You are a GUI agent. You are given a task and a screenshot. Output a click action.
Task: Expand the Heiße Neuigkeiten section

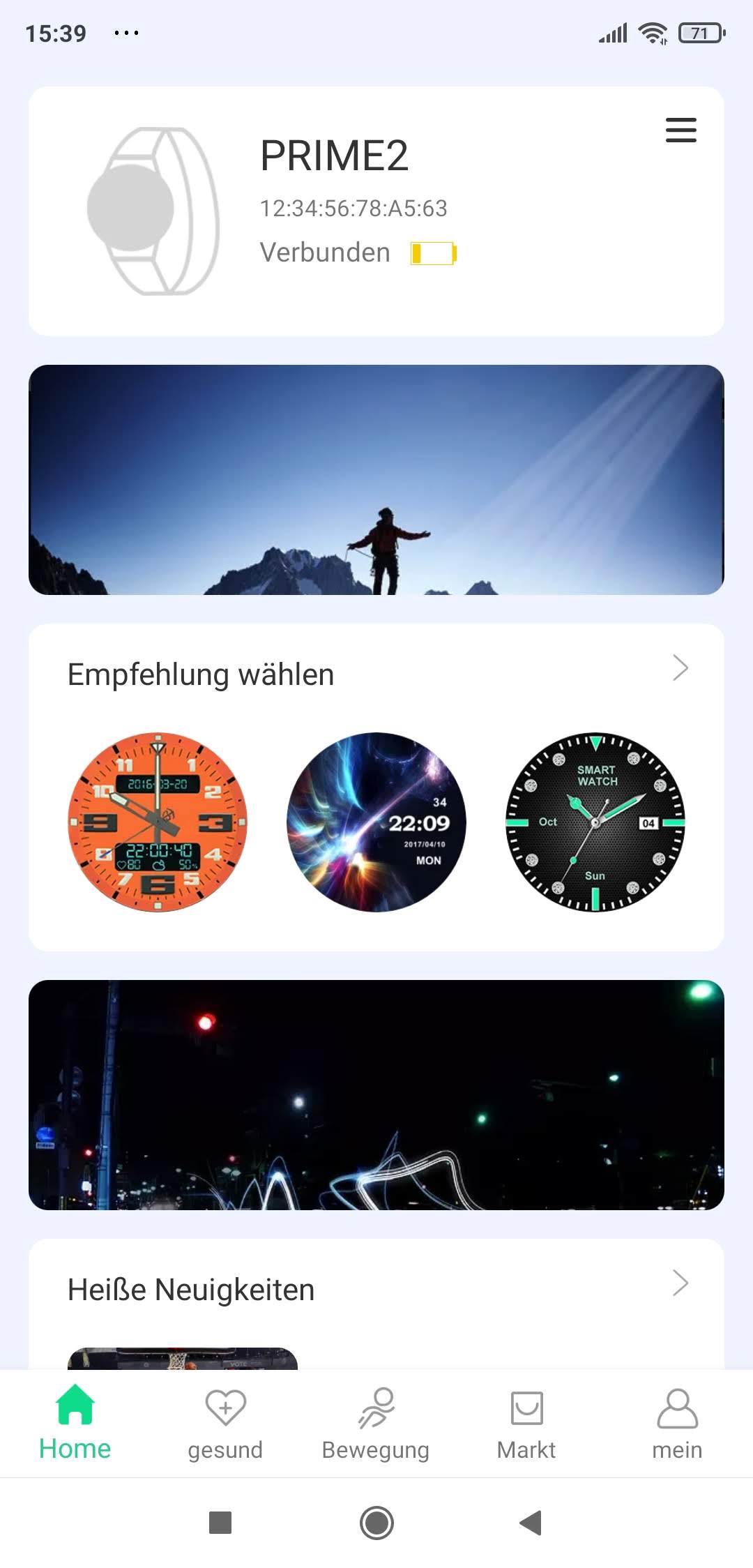coord(680,1283)
